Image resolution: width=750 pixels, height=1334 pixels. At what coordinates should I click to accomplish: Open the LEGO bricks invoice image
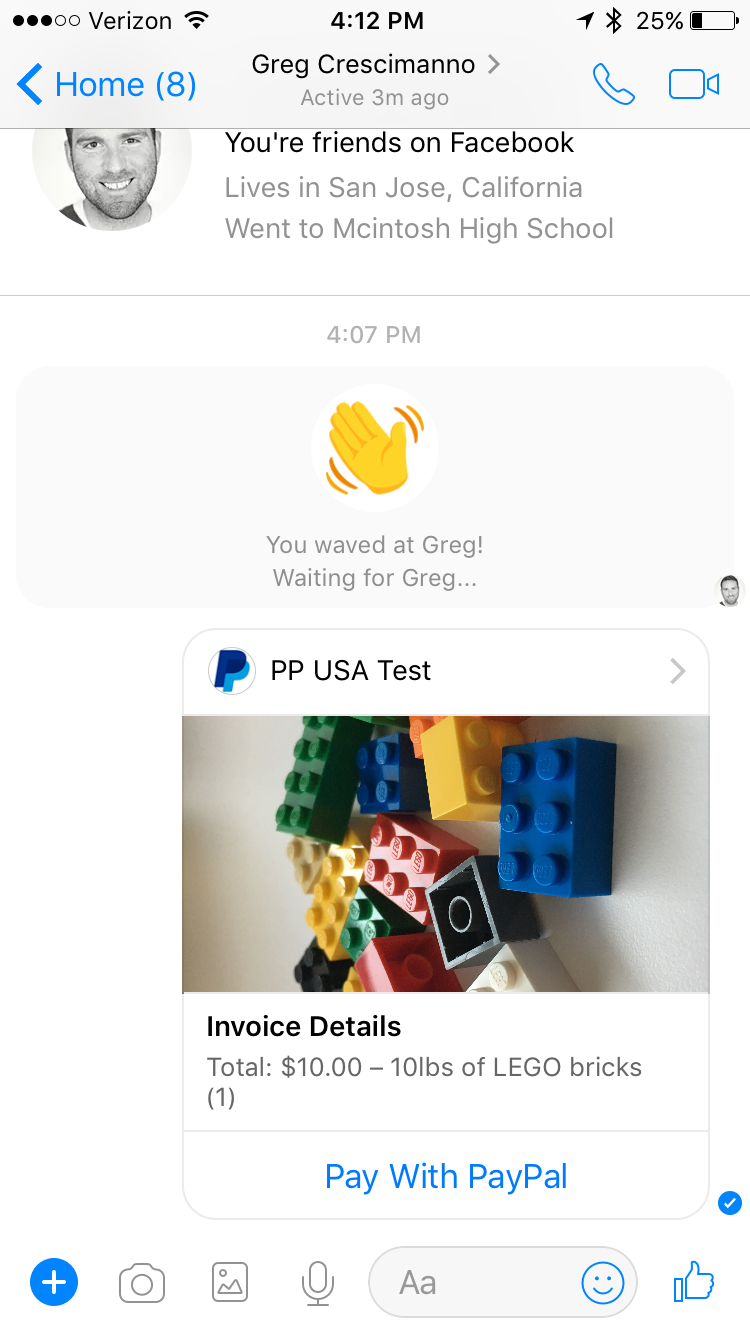[446, 853]
